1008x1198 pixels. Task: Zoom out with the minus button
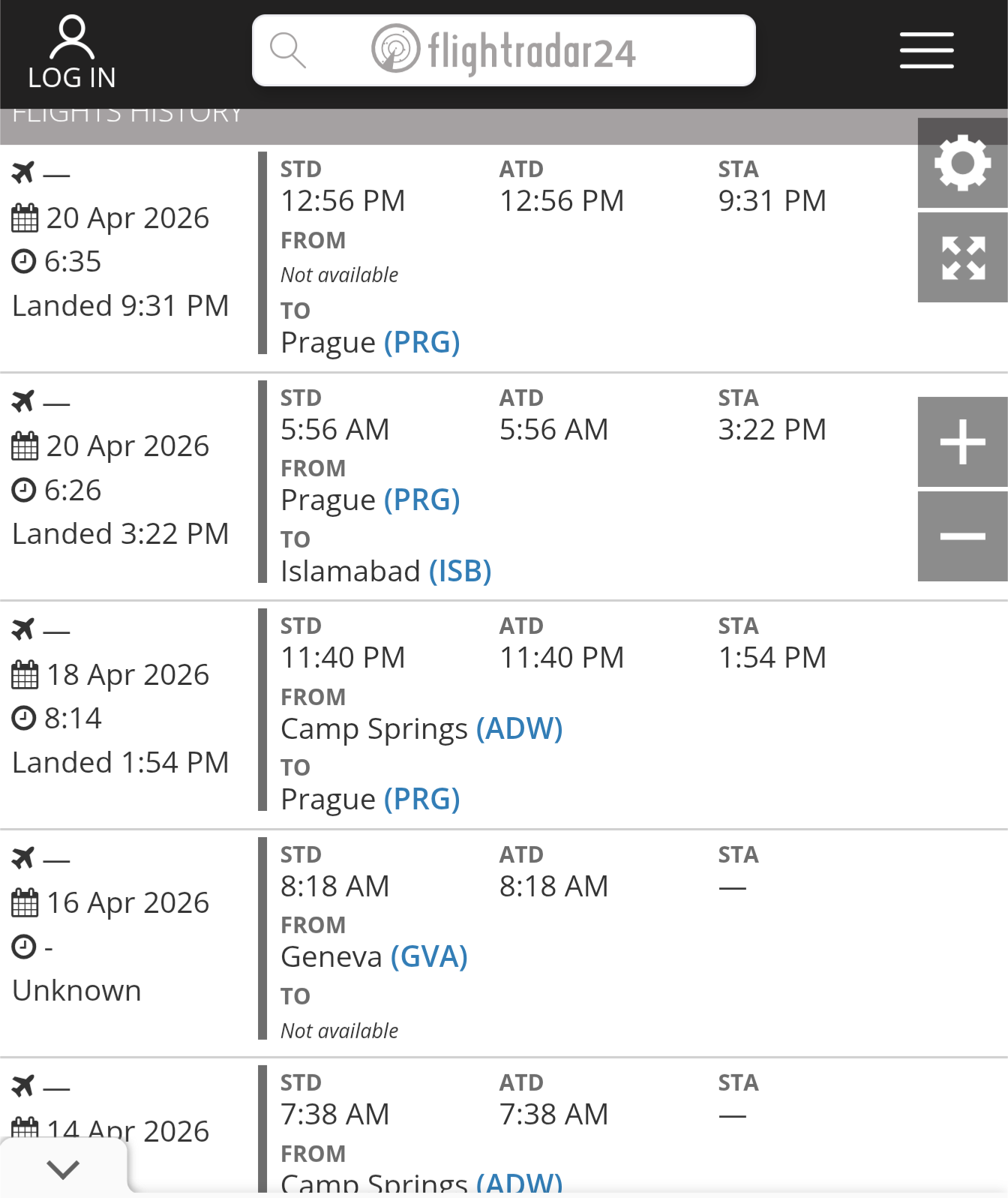(962, 536)
